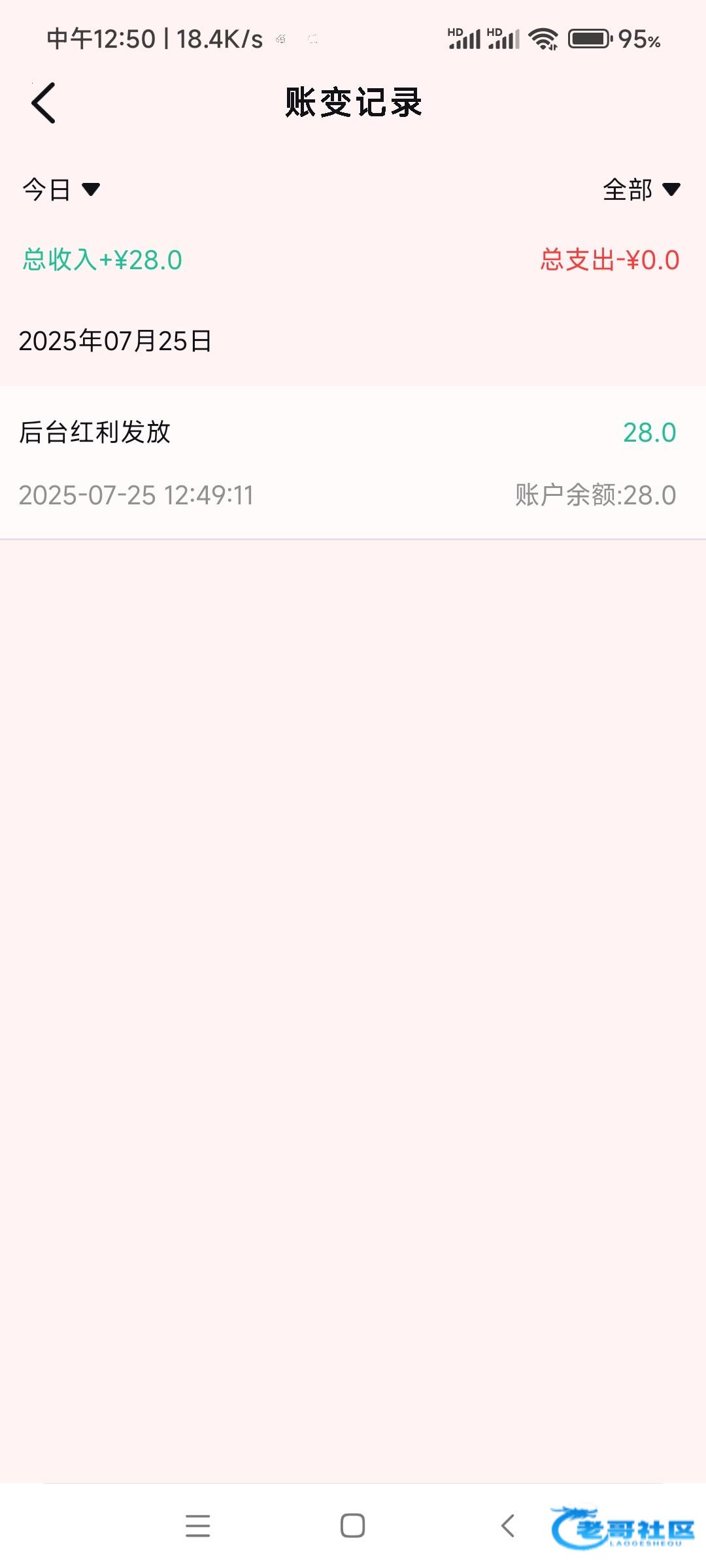This screenshot has height=1568, width=706.
Task: Open the 今日 date filter dropdown
Action: point(61,189)
